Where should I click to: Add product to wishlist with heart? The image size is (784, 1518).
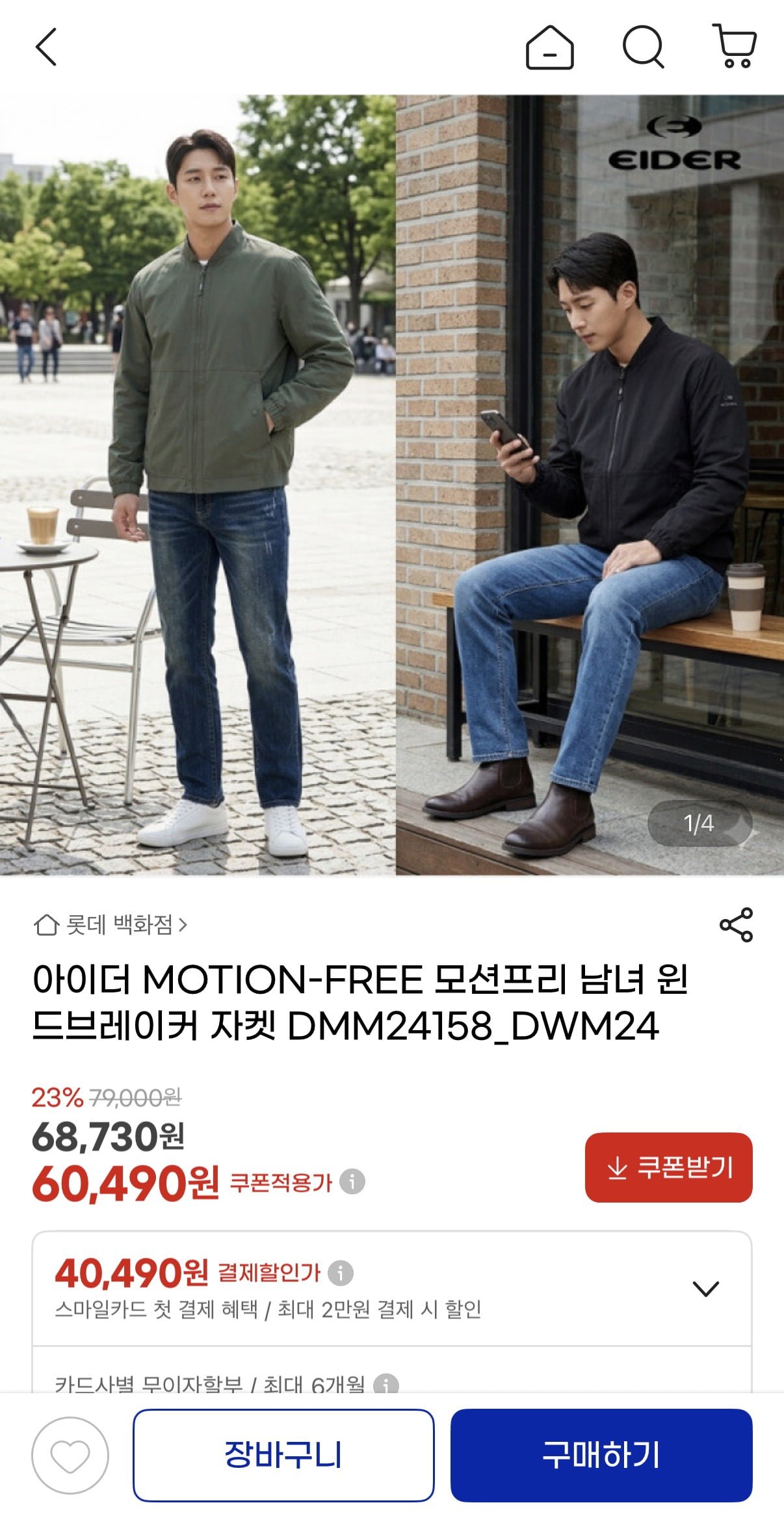coord(70,1456)
